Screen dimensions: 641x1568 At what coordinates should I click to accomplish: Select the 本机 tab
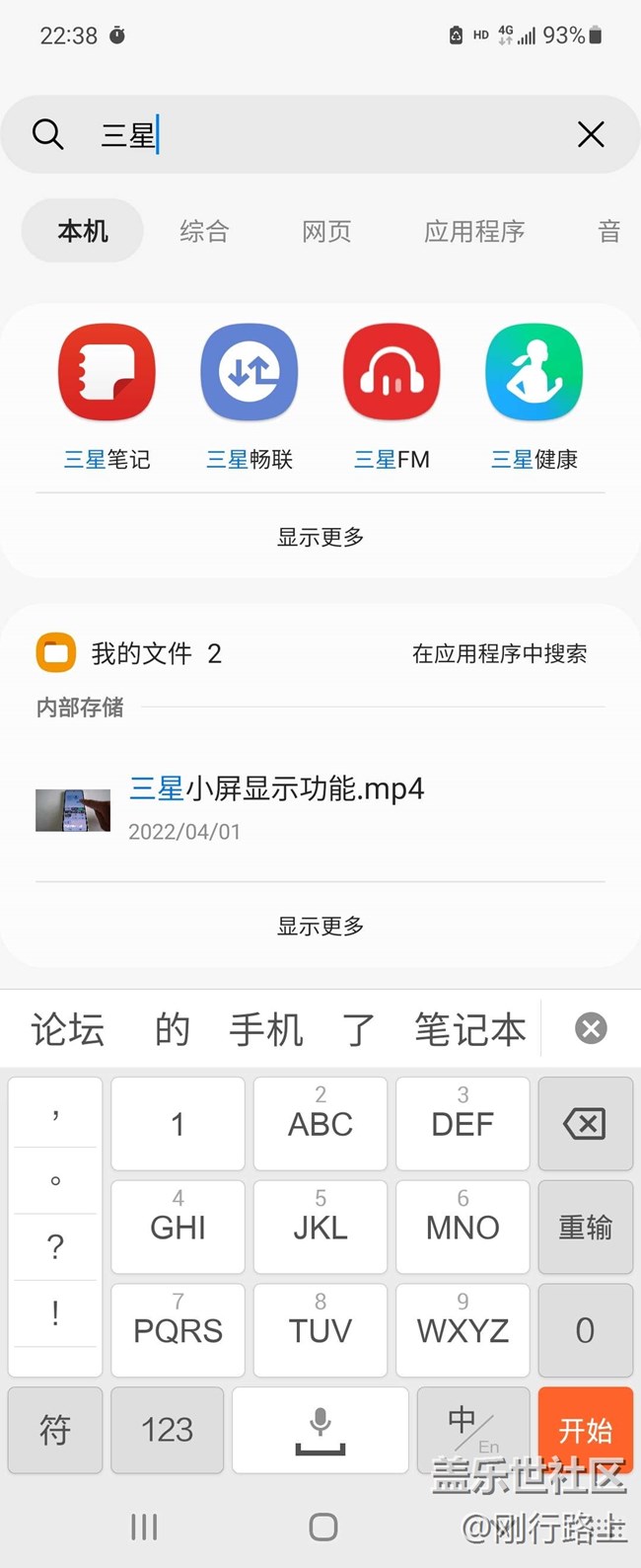[83, 231]
